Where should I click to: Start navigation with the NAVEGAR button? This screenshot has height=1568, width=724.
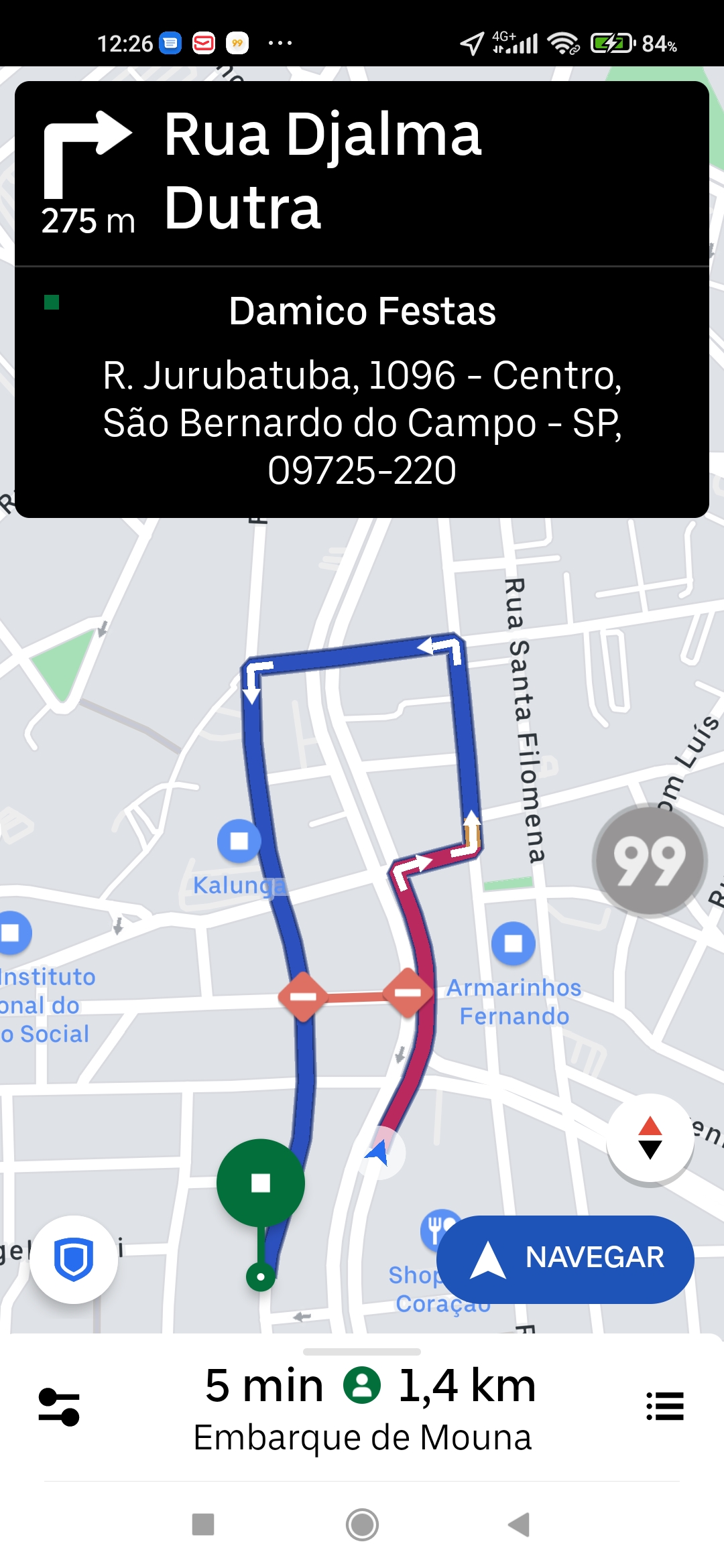click(x=565, y=1258)
